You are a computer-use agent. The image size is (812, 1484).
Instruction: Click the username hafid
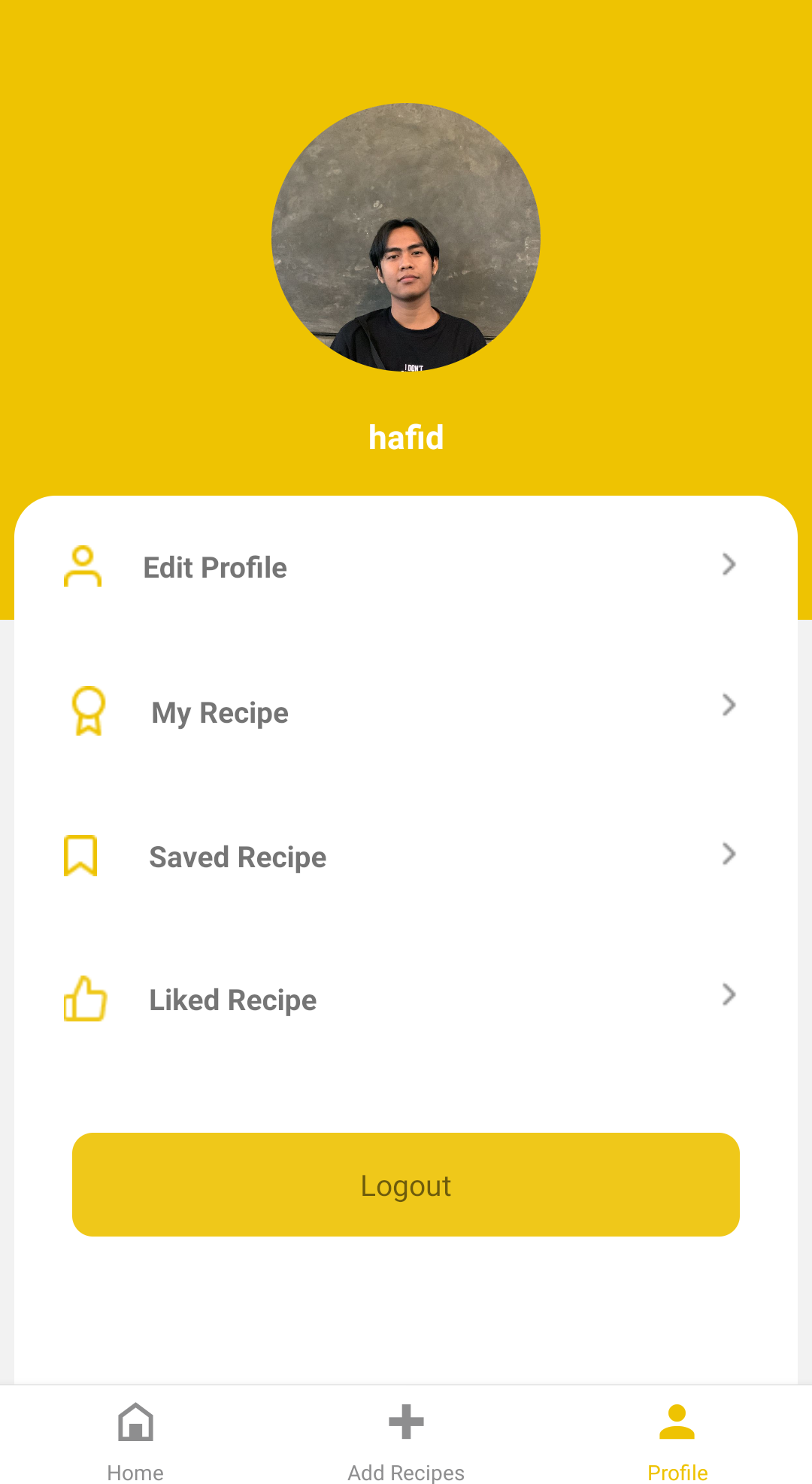point(406,437)
